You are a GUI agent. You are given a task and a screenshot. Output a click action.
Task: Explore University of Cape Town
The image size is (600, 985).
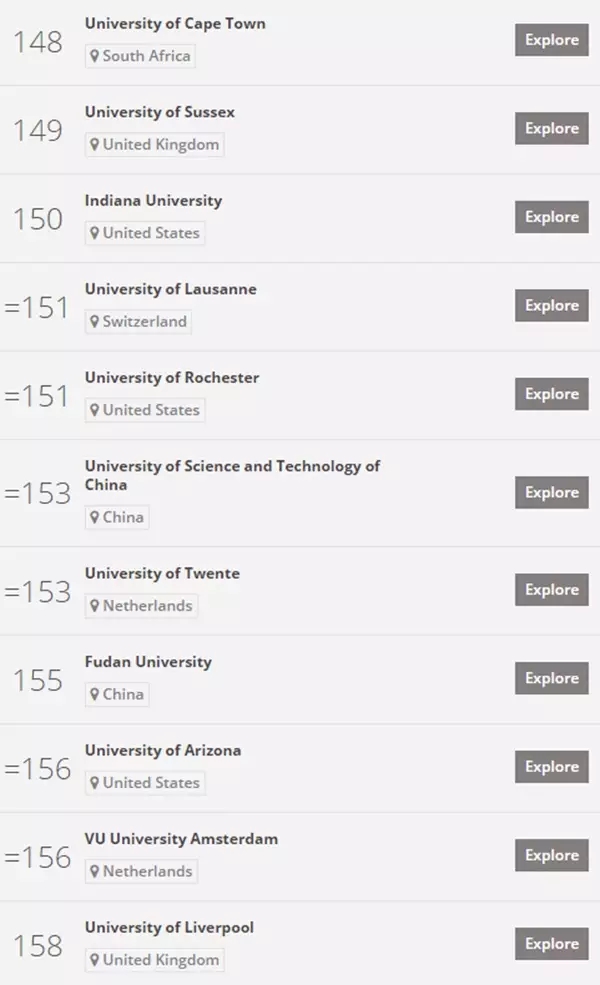click(x=552, y=40)
